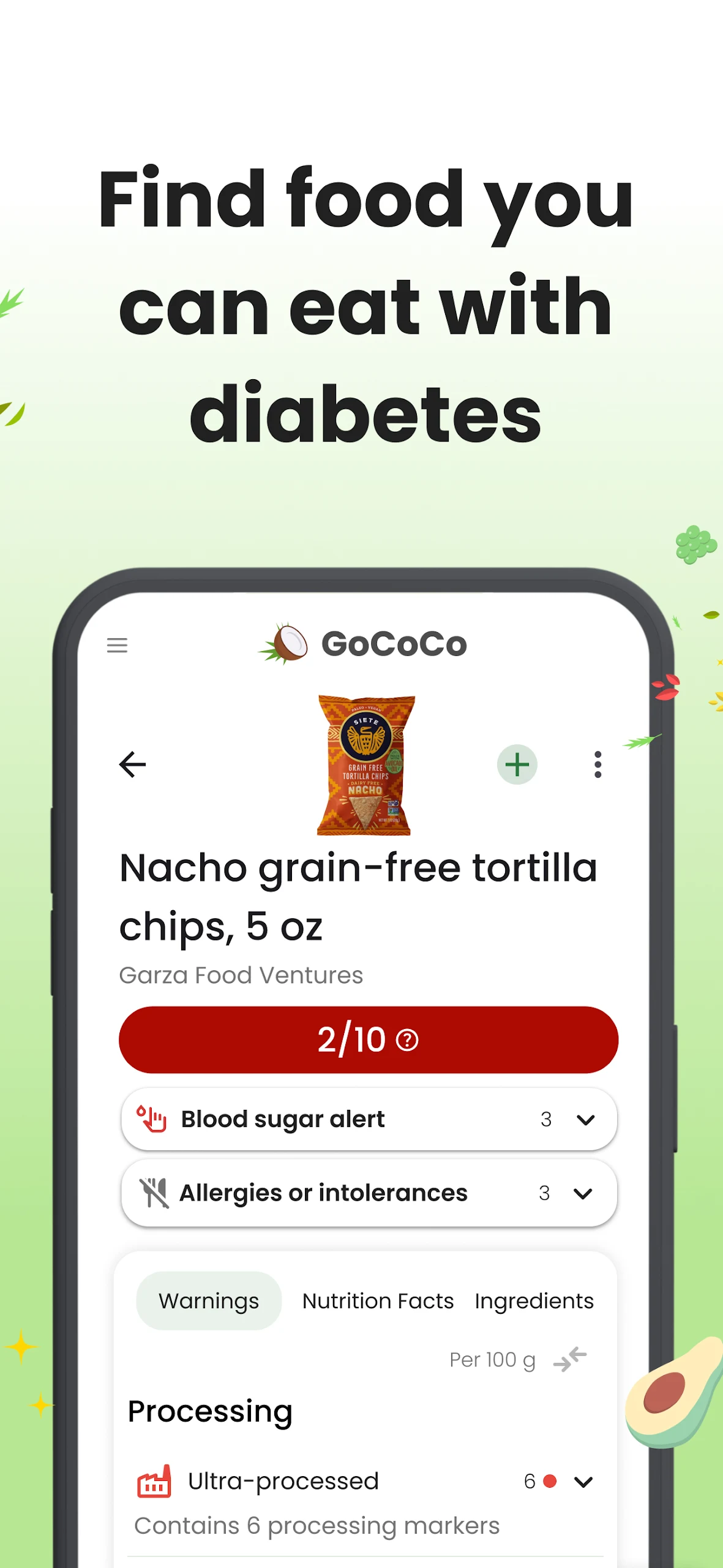The height and width of the screenshot is (1568, 723).
Task: Select the ultra-processed factory icon
Action: 154,1479
